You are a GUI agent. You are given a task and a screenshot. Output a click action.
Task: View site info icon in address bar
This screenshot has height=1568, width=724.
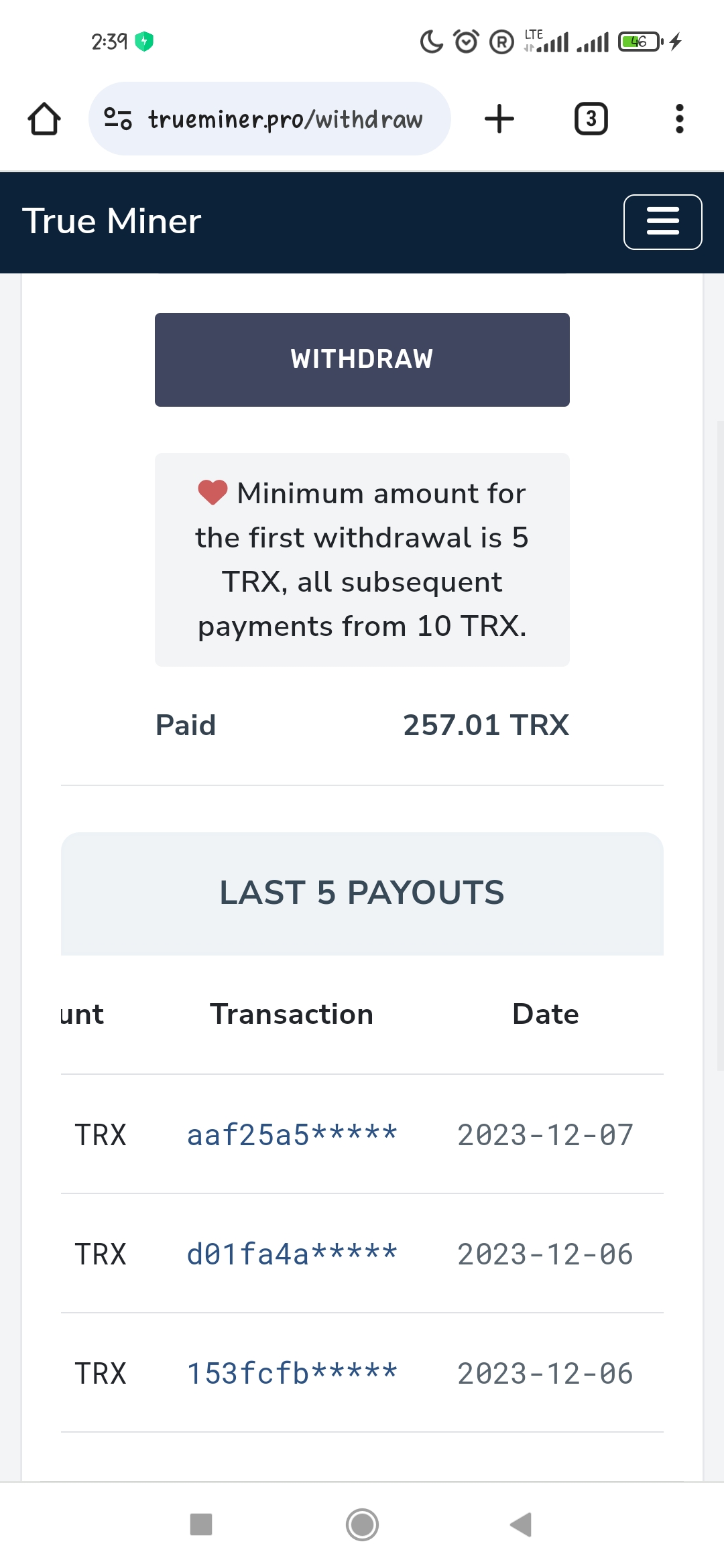(x=118, y=119)
